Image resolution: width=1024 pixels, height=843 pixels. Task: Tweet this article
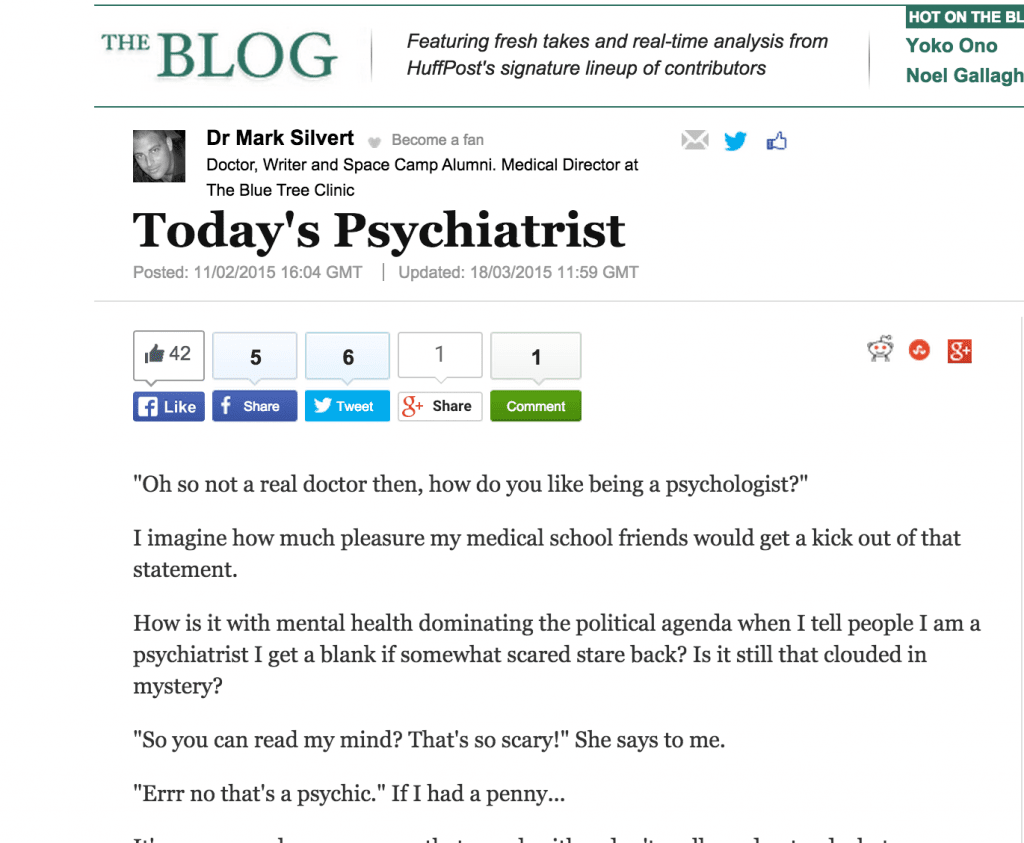[x=346, y=406]
